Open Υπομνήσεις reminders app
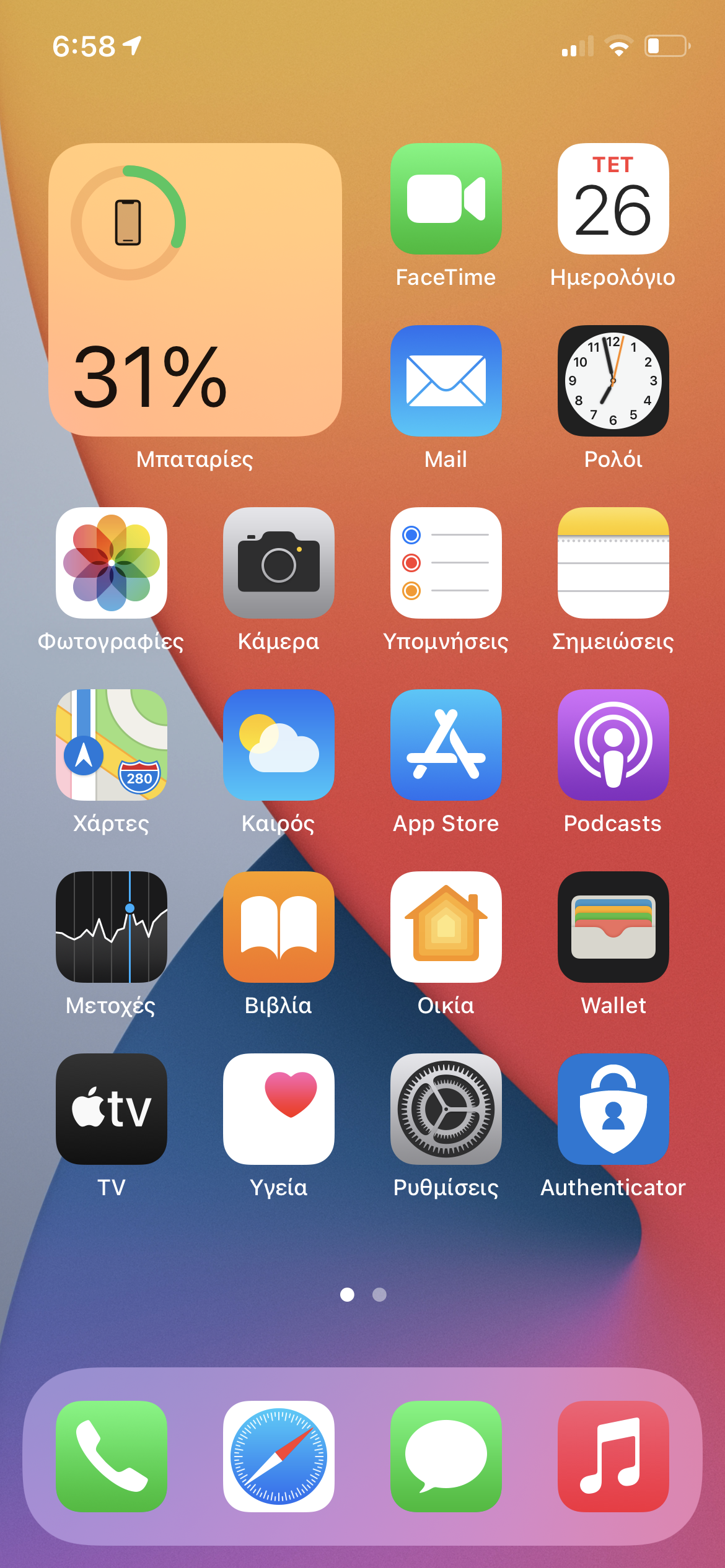The width and height of the screenshot is (725, 1568). point(446,563)
